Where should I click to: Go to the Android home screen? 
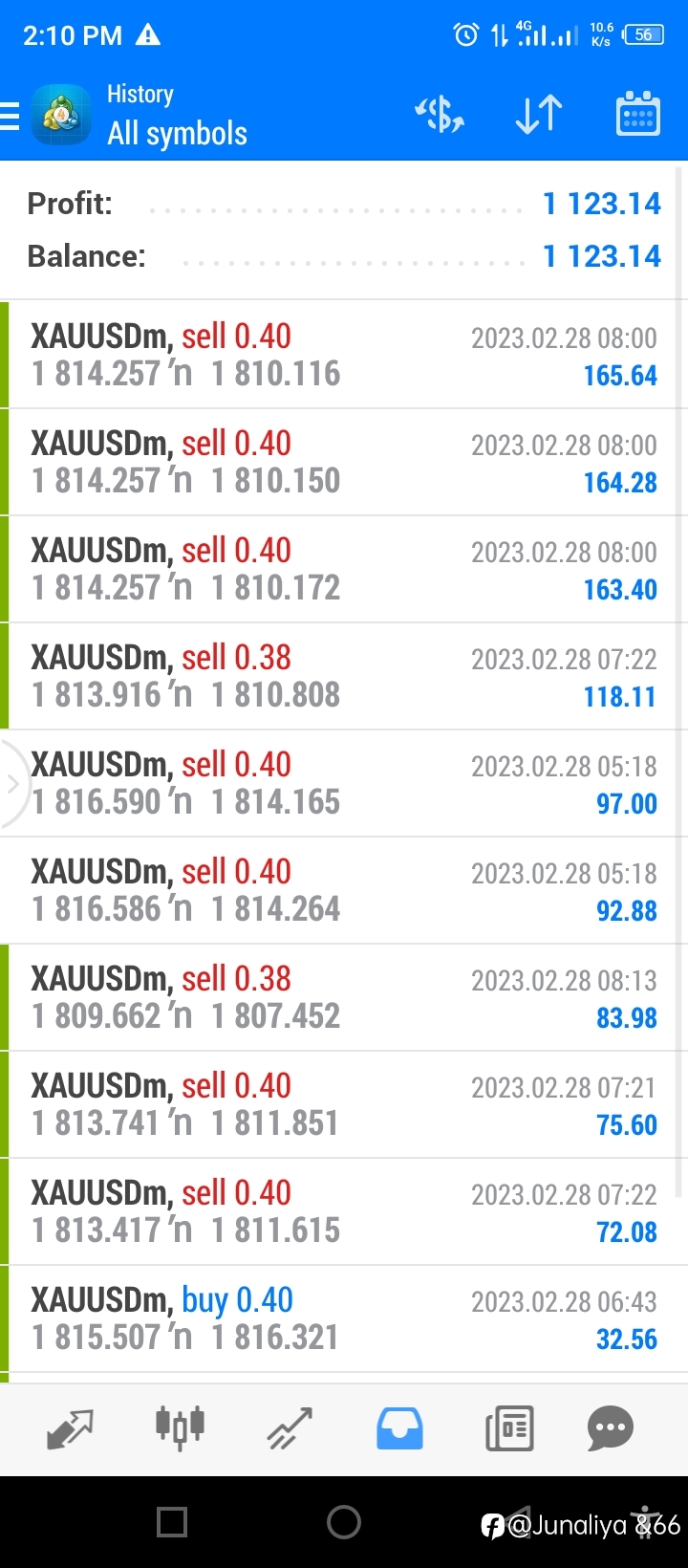tap(344, 1522)
